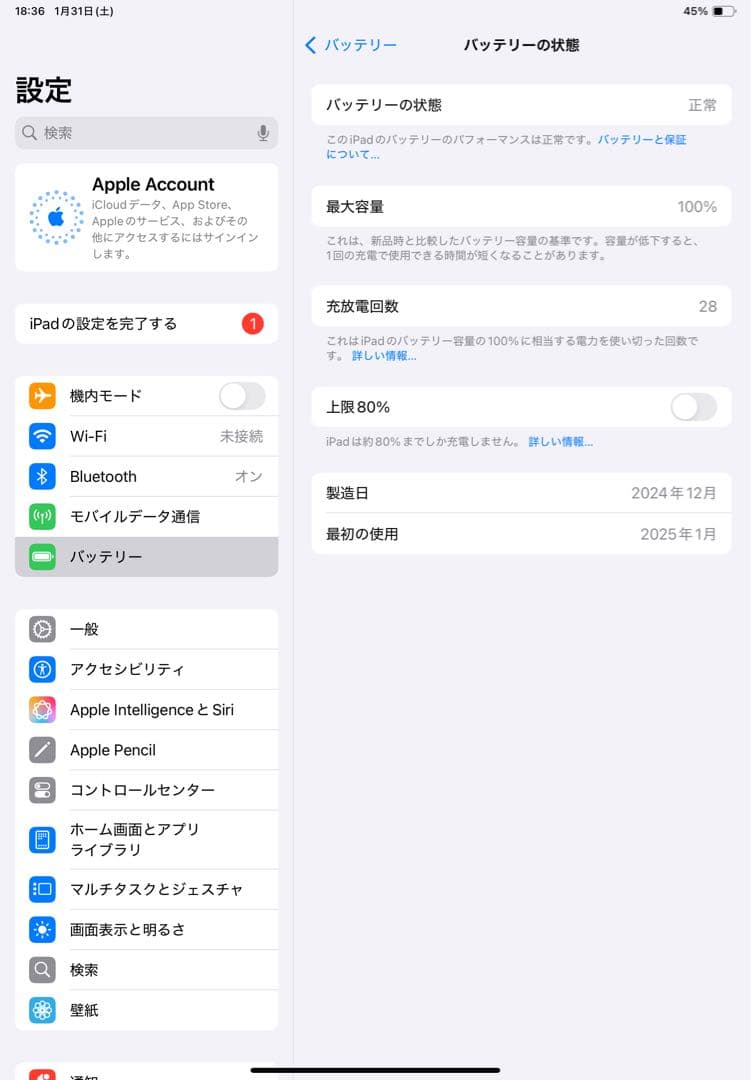Tap the microphone icon in the search bar

click(260, 132)
